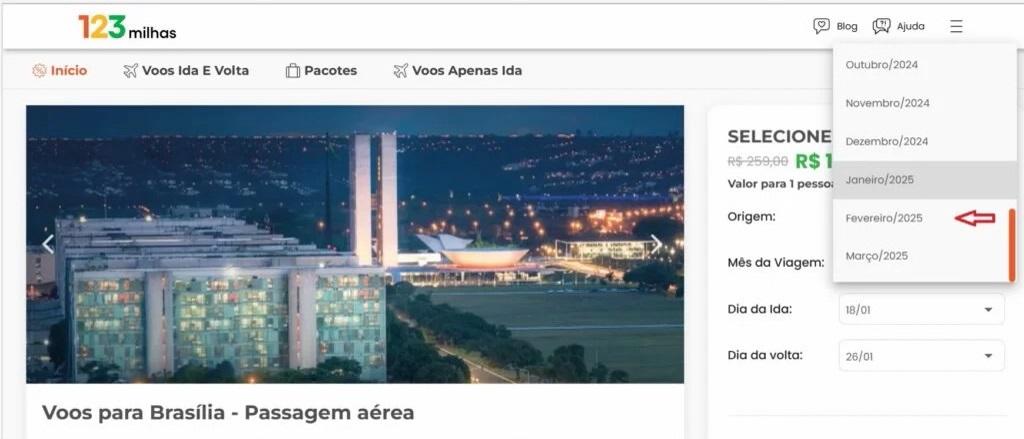Choose Fevereiro/2025 option
The height and width of the screenshot is (439, 1024).
click(x=883, y=218)
